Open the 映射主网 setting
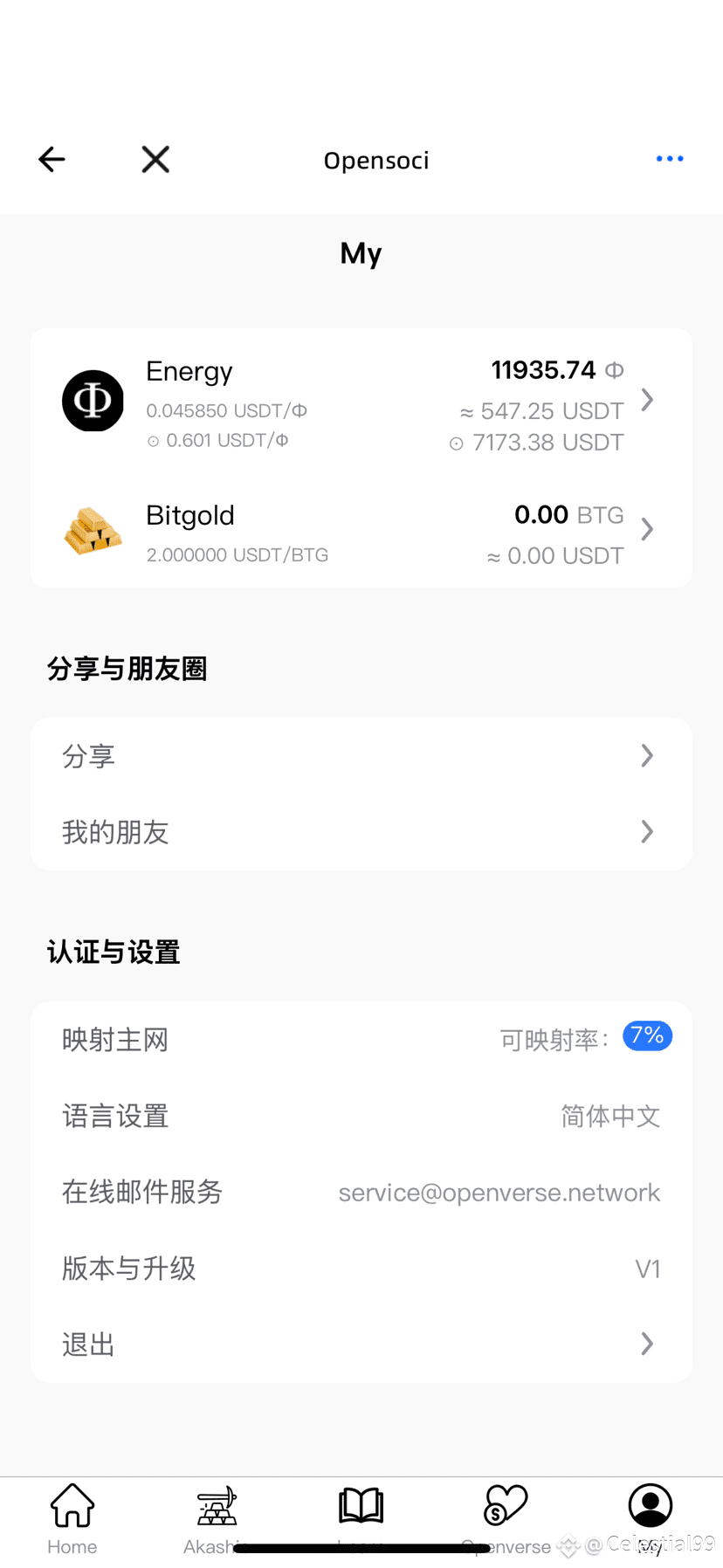 pos(361,1040)
